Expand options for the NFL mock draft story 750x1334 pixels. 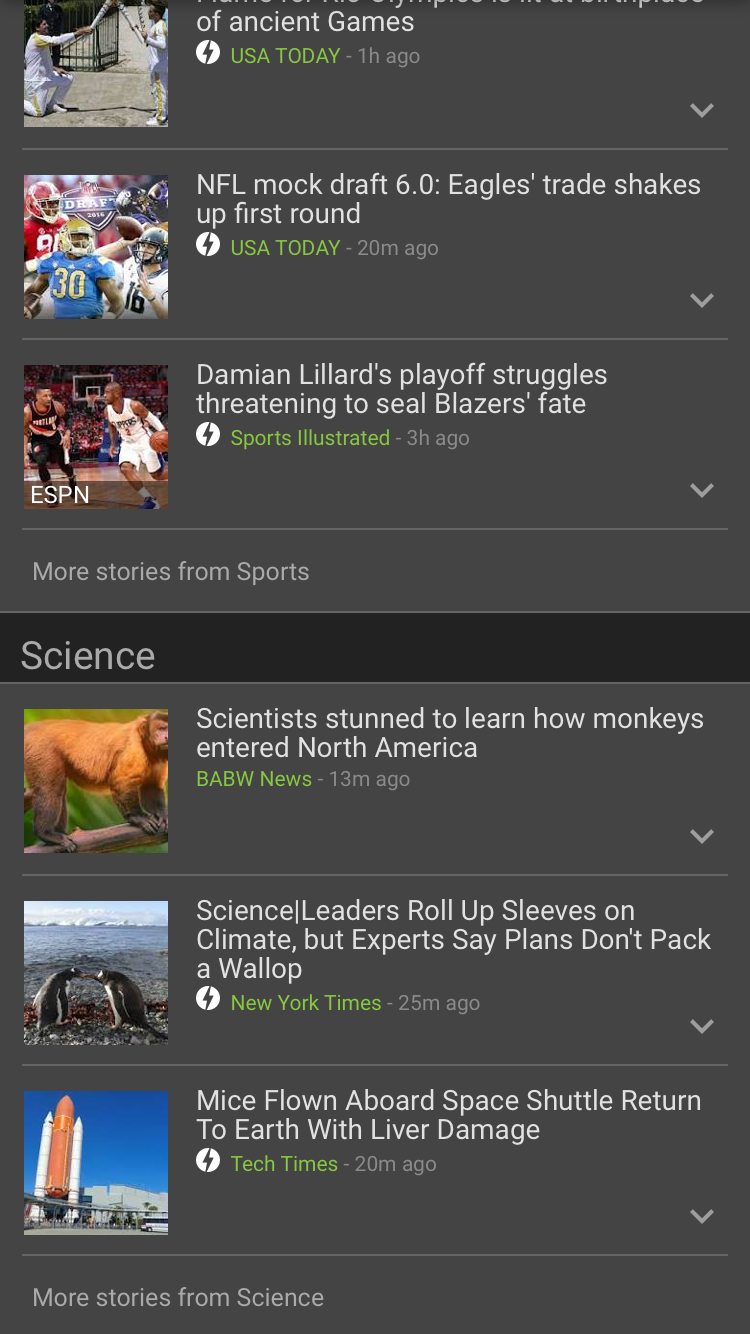click(702, 300)
